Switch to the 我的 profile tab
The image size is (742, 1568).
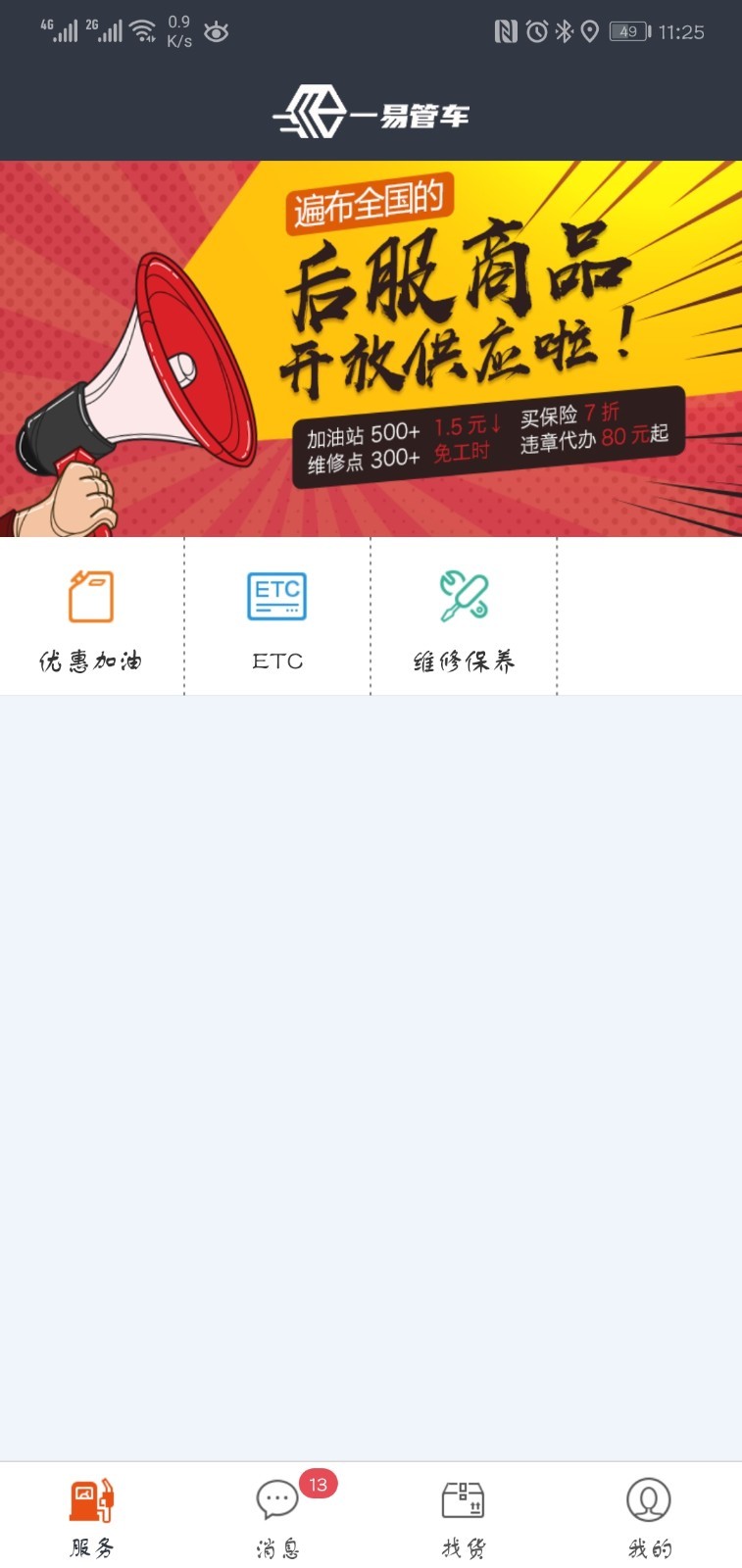[x=646, y=1514]
